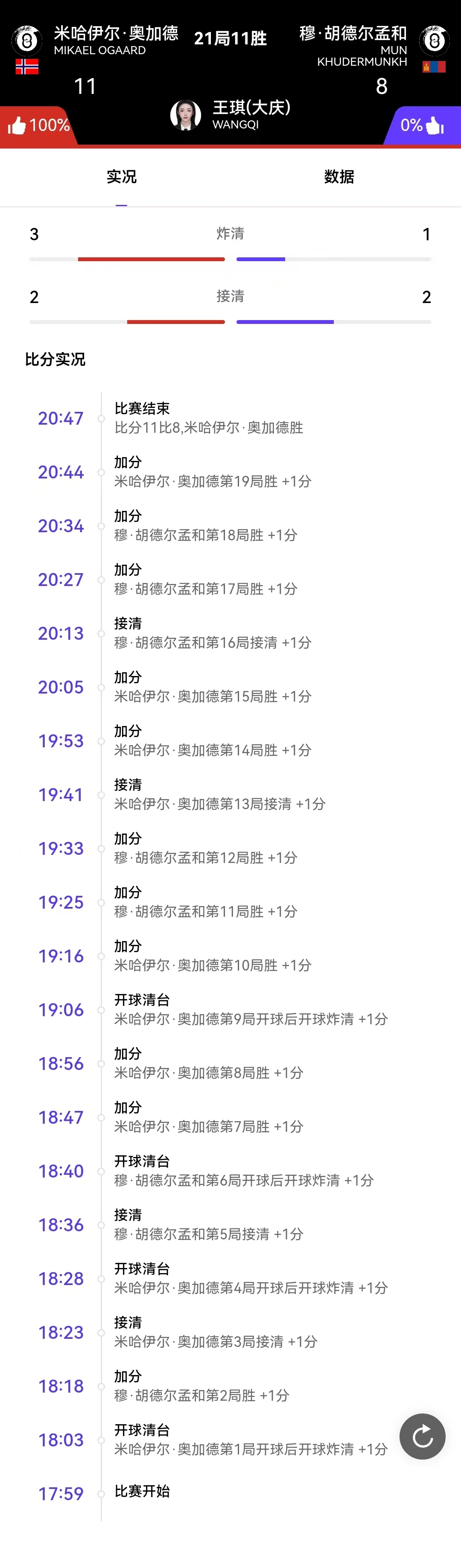Select the 实况 tab

121,177
